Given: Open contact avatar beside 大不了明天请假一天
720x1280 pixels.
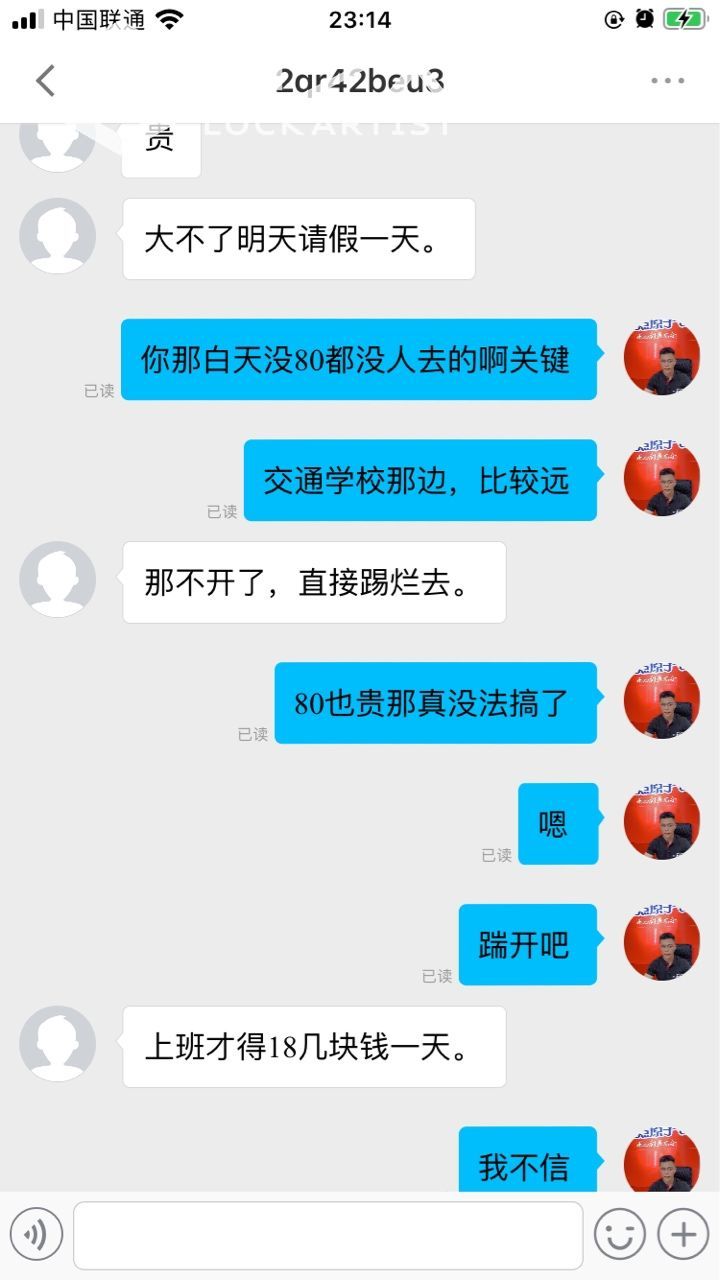Looking at the screenshot, I should [x=58, y=236].
